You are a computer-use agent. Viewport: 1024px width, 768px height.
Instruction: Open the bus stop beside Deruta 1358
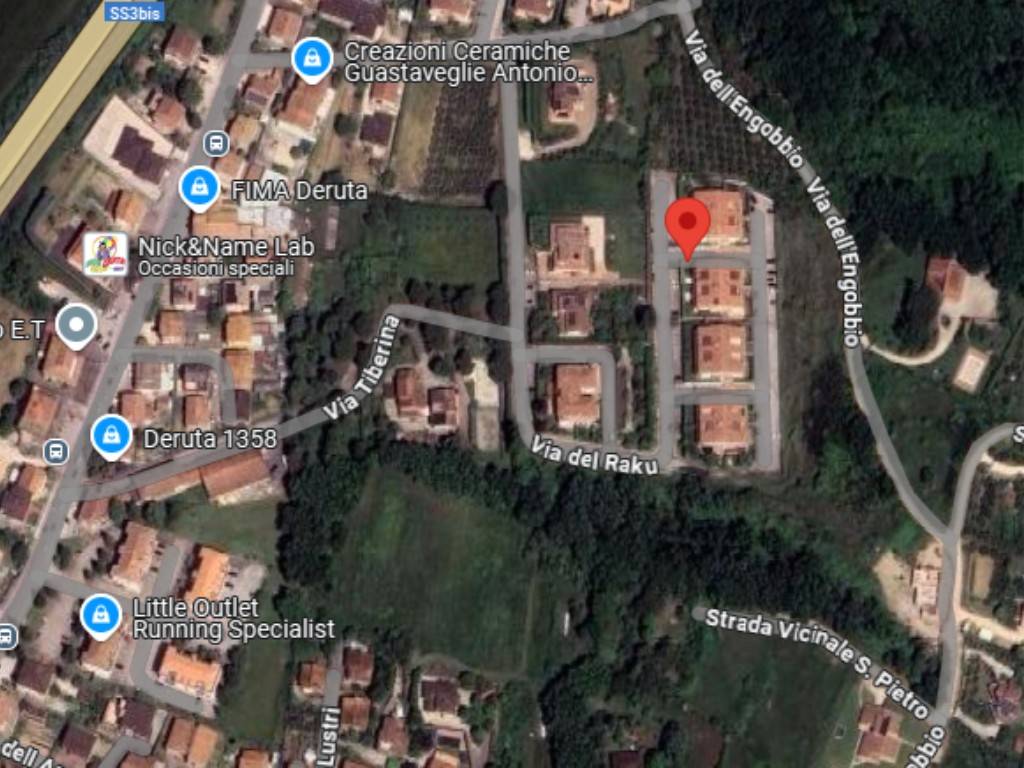[x=56, y=452]
